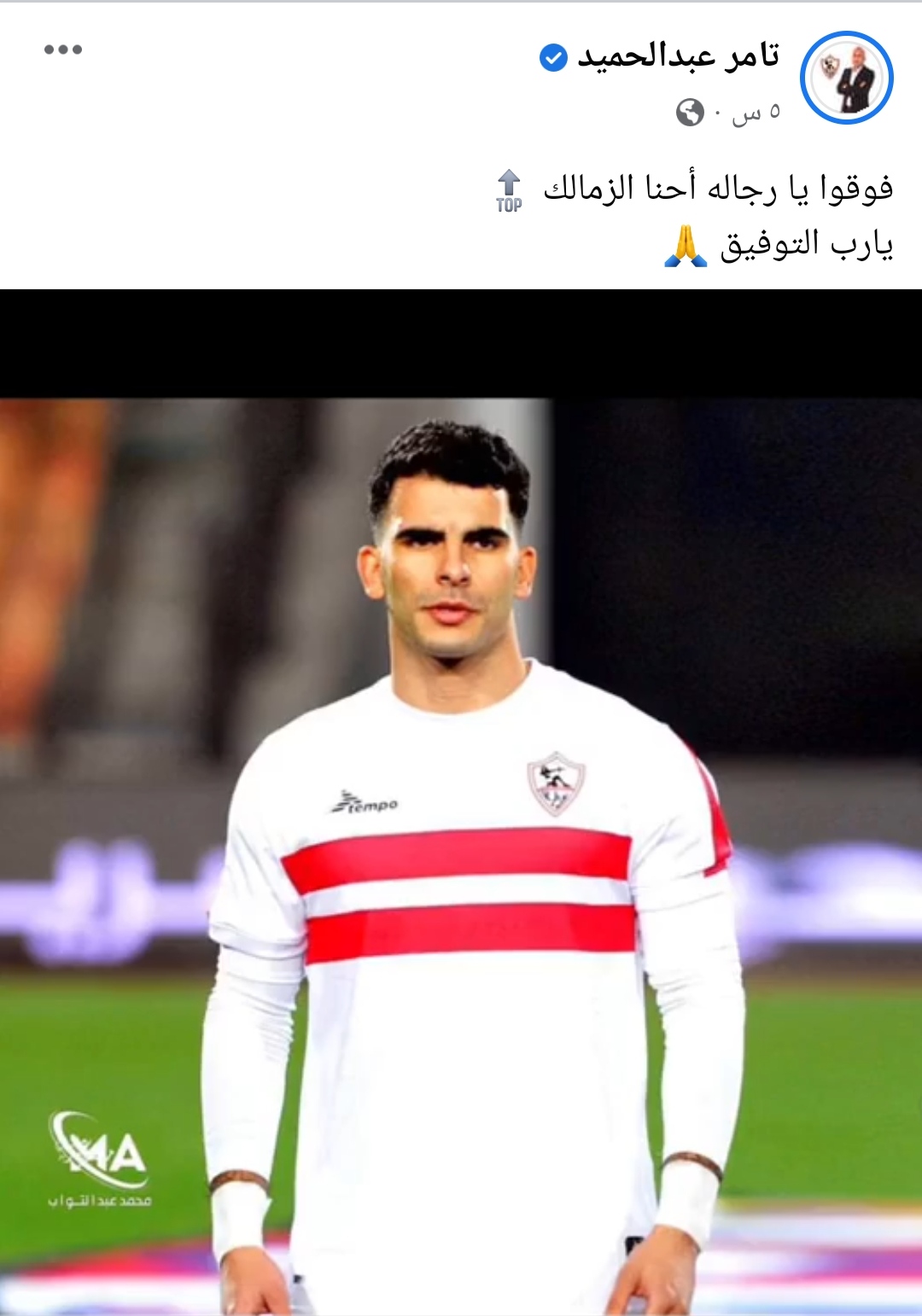
Task: Open the player photo in full view
Action: point(461,811)
